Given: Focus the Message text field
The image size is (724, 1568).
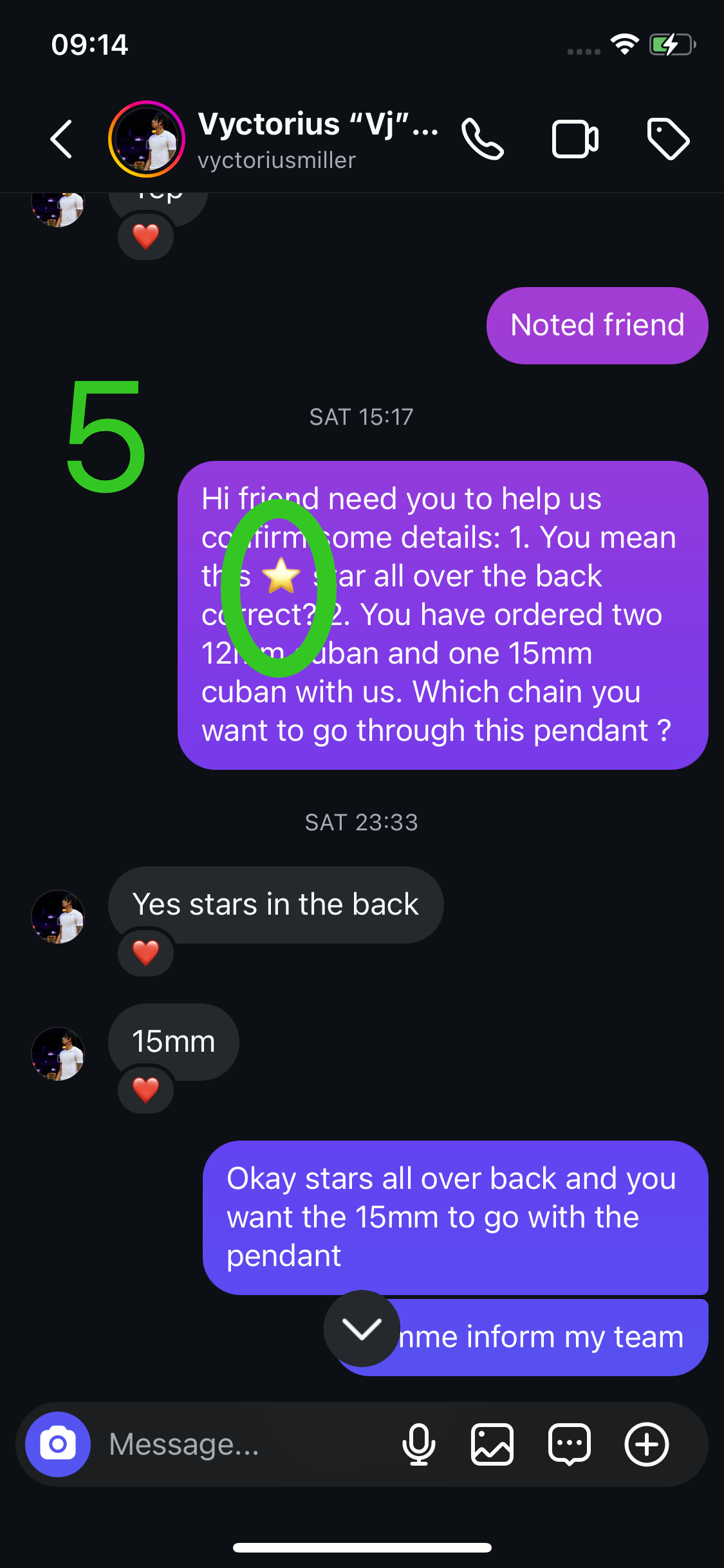Looking at the screenshot, I should tap(245, 1444).
